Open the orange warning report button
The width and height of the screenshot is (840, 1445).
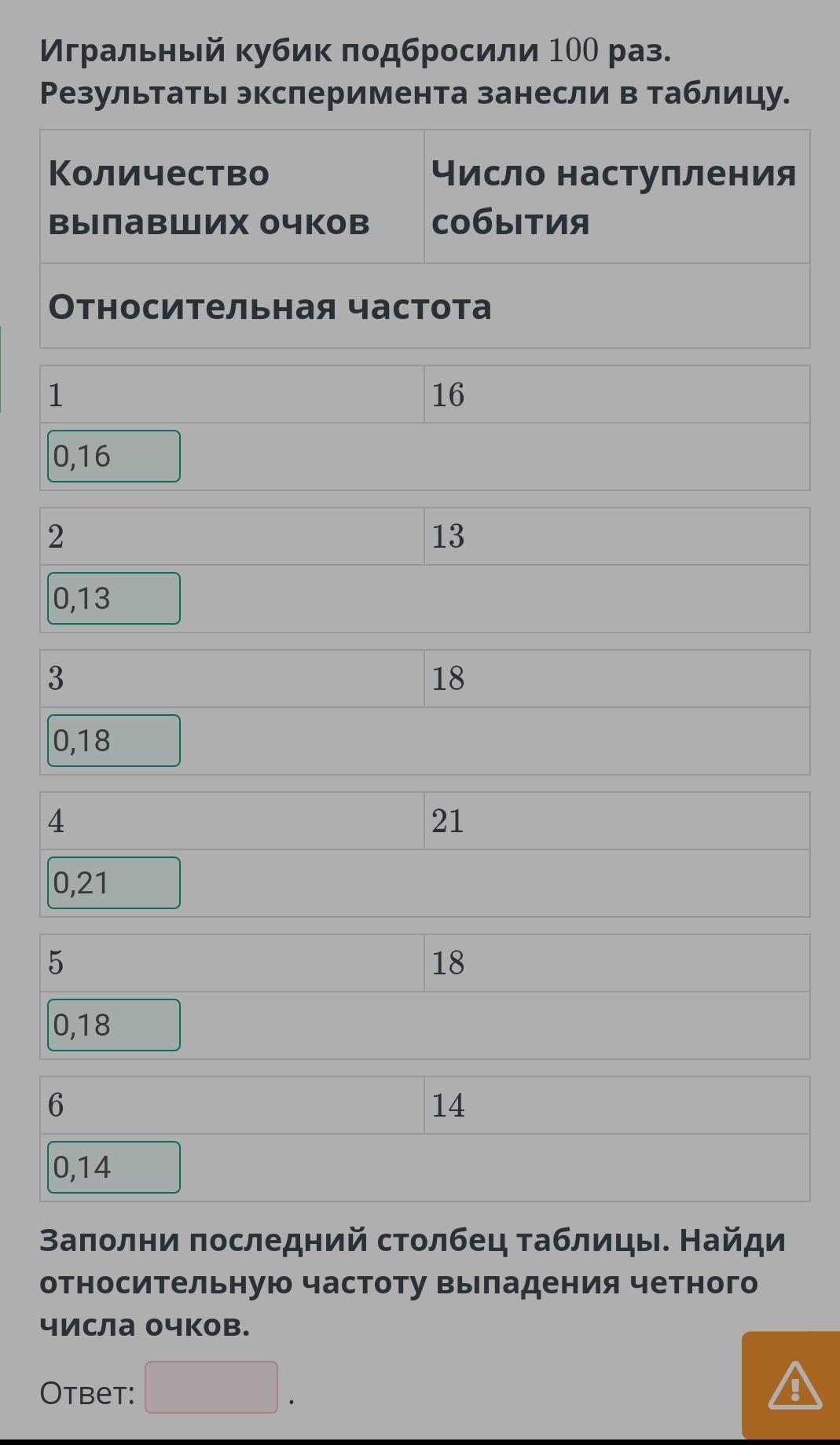click(x=791, y=1385)
